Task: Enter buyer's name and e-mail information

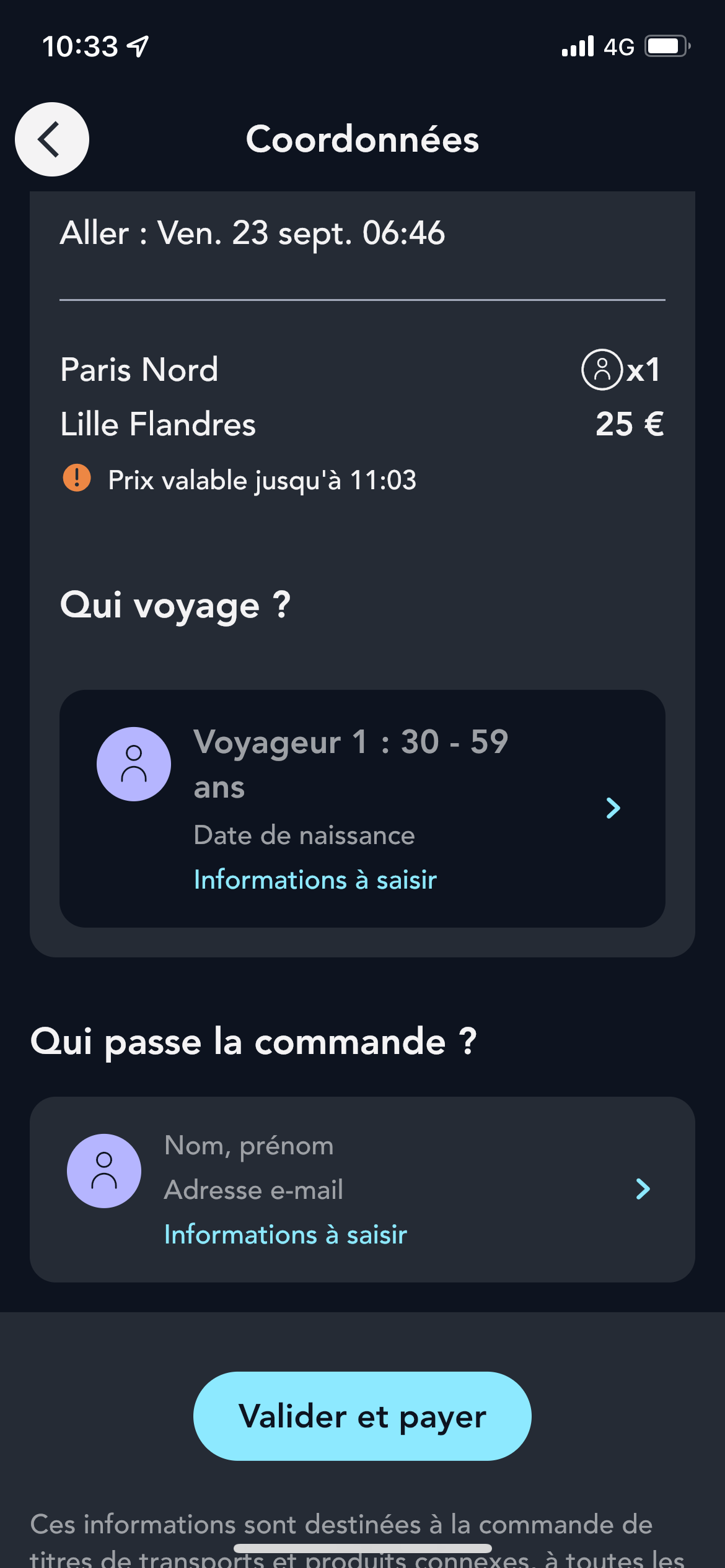Action: point(362,1189)
